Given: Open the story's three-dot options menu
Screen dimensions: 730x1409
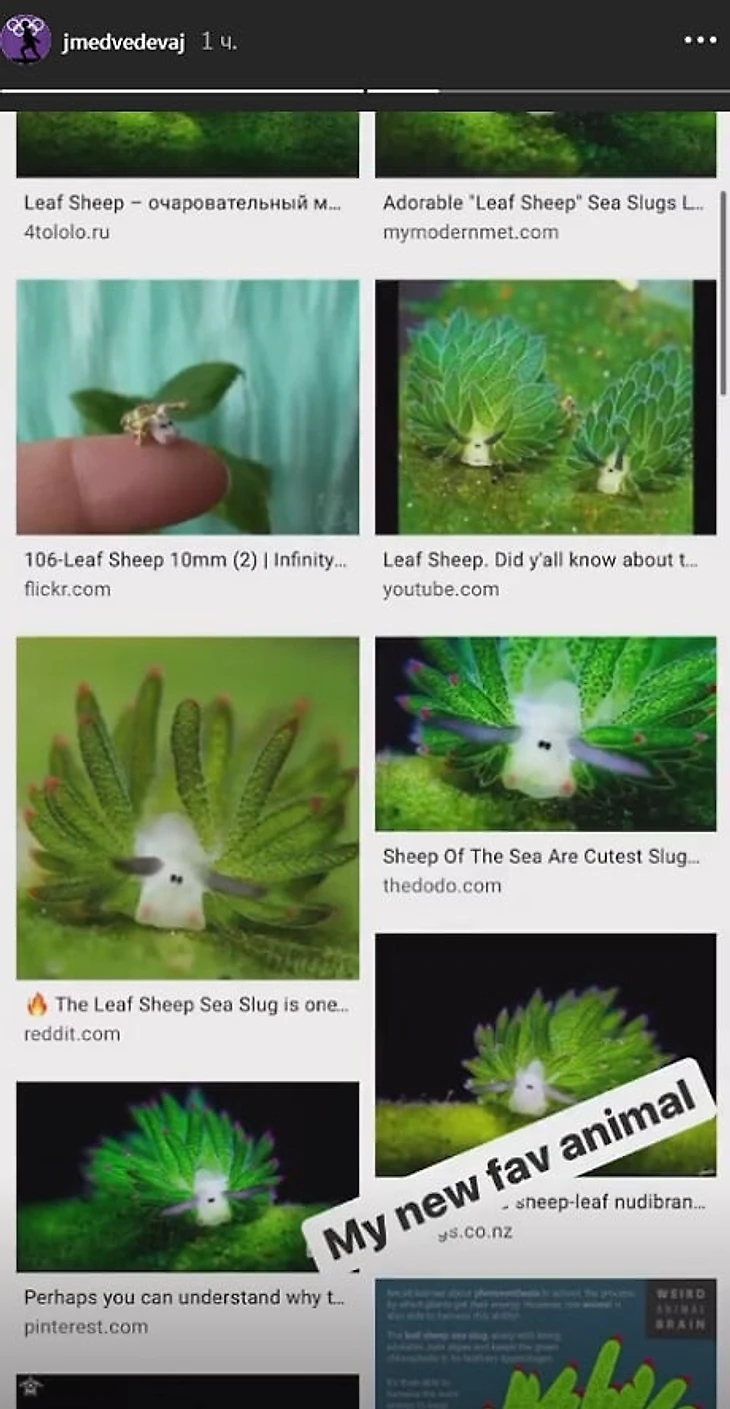Looking at the screenshot, I should pyautogui.click(x=700, y=41).
